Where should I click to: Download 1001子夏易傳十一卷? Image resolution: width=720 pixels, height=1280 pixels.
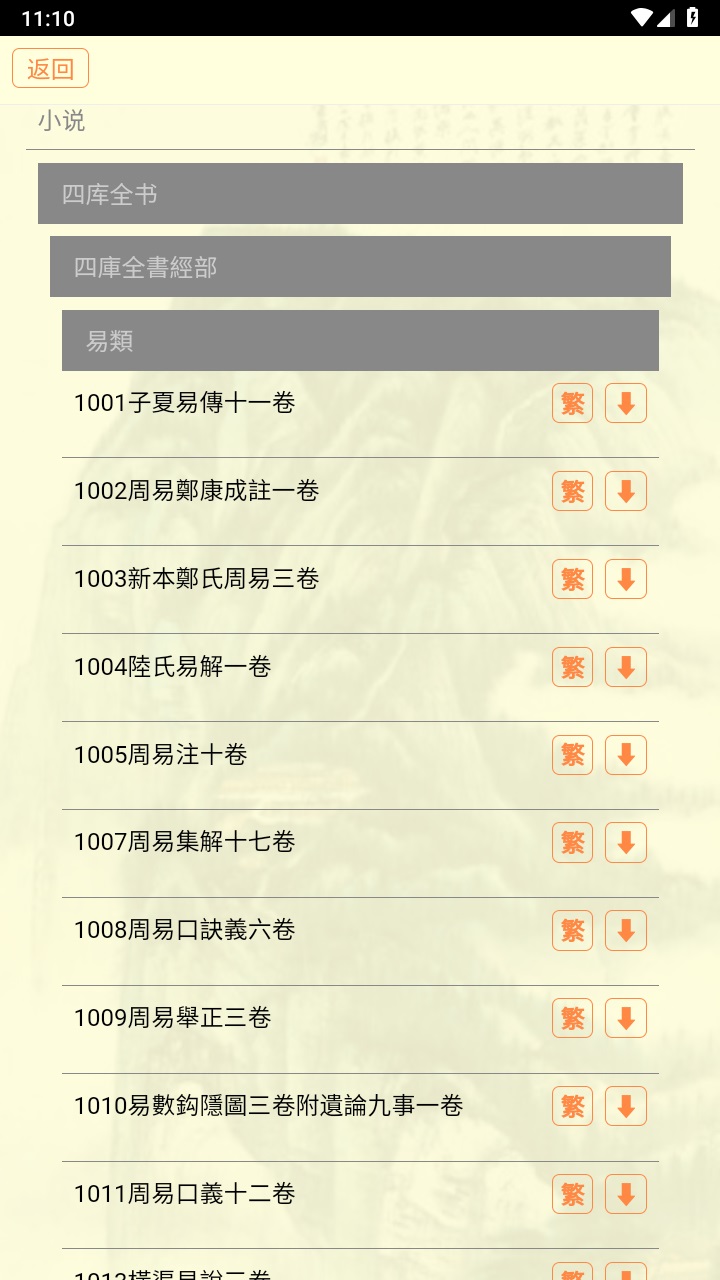point(625,403)
